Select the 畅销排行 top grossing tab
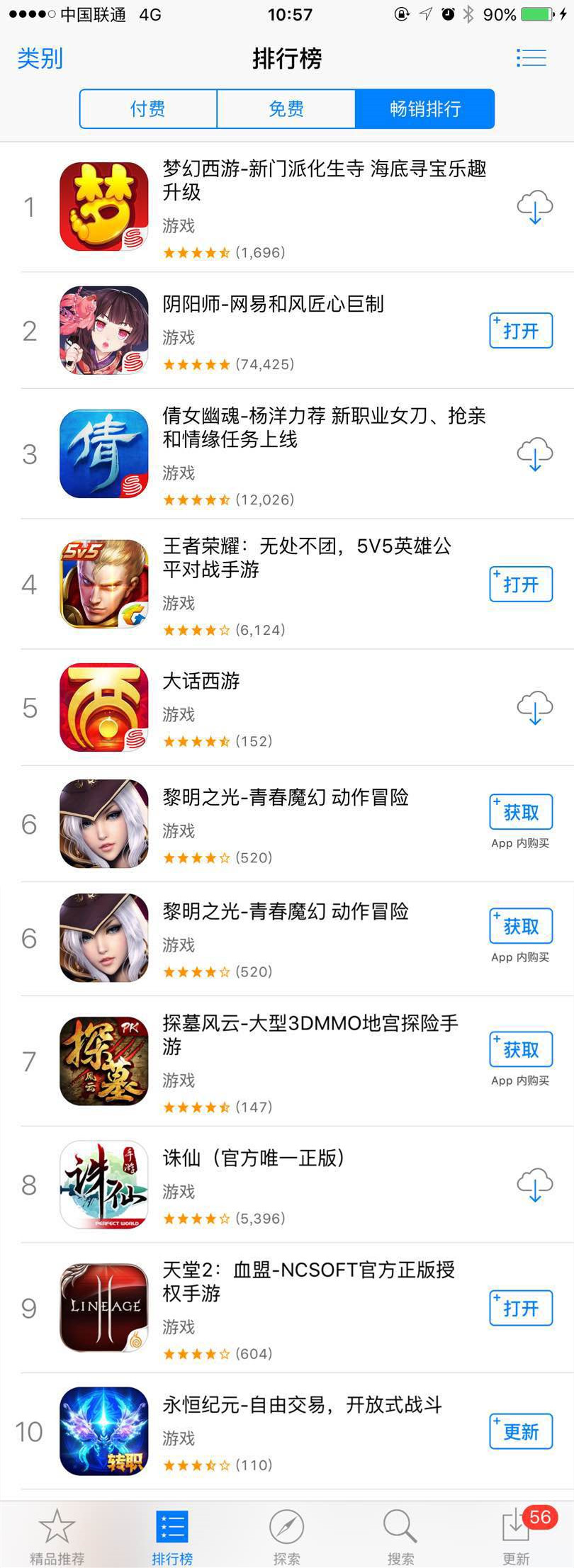 (x=424, y=109)
